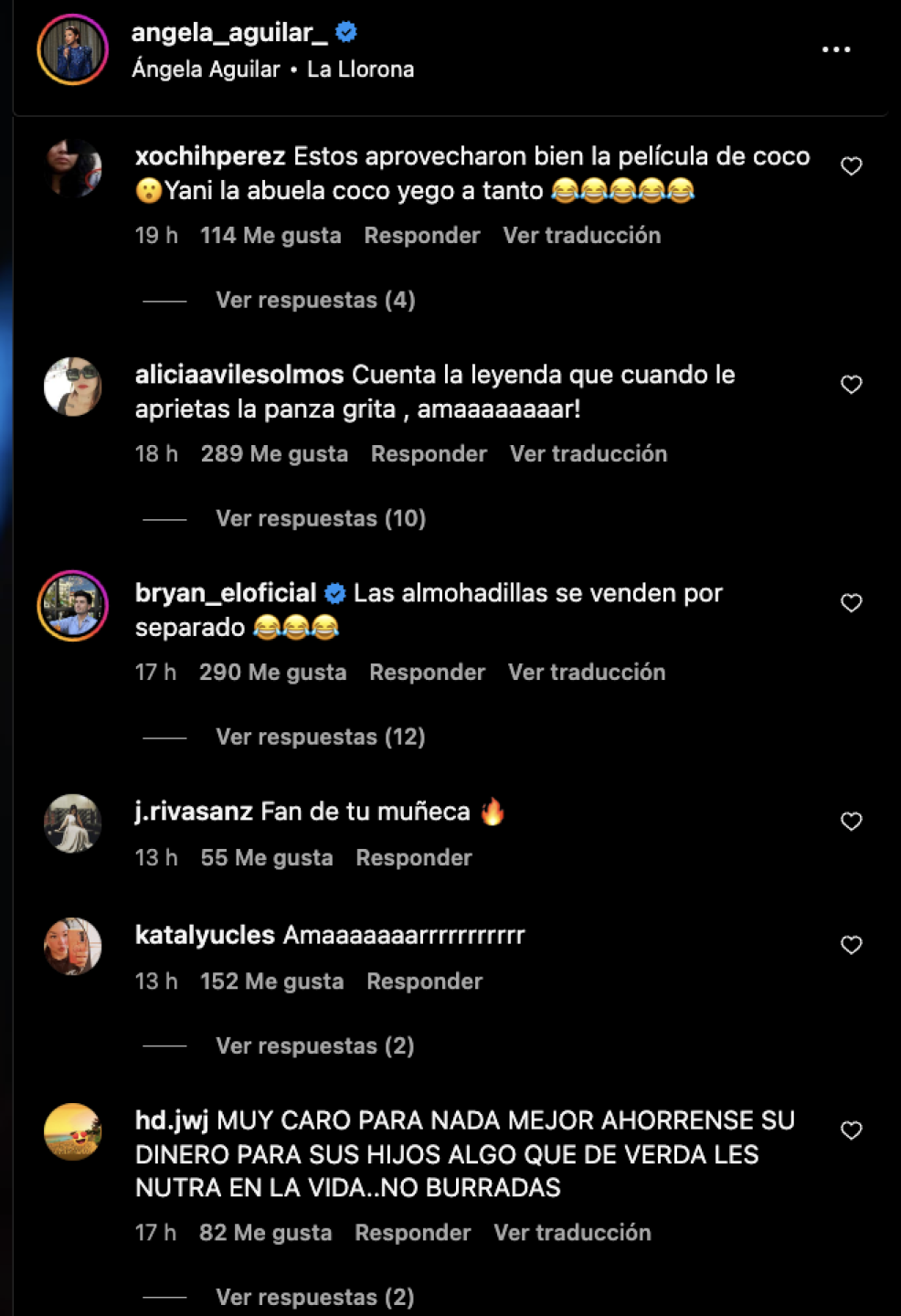Image resolution: width=901 pixels, height=1316 pixels.
Task: Like aliciaavilesolmos's comment
Action: [852, 385]
